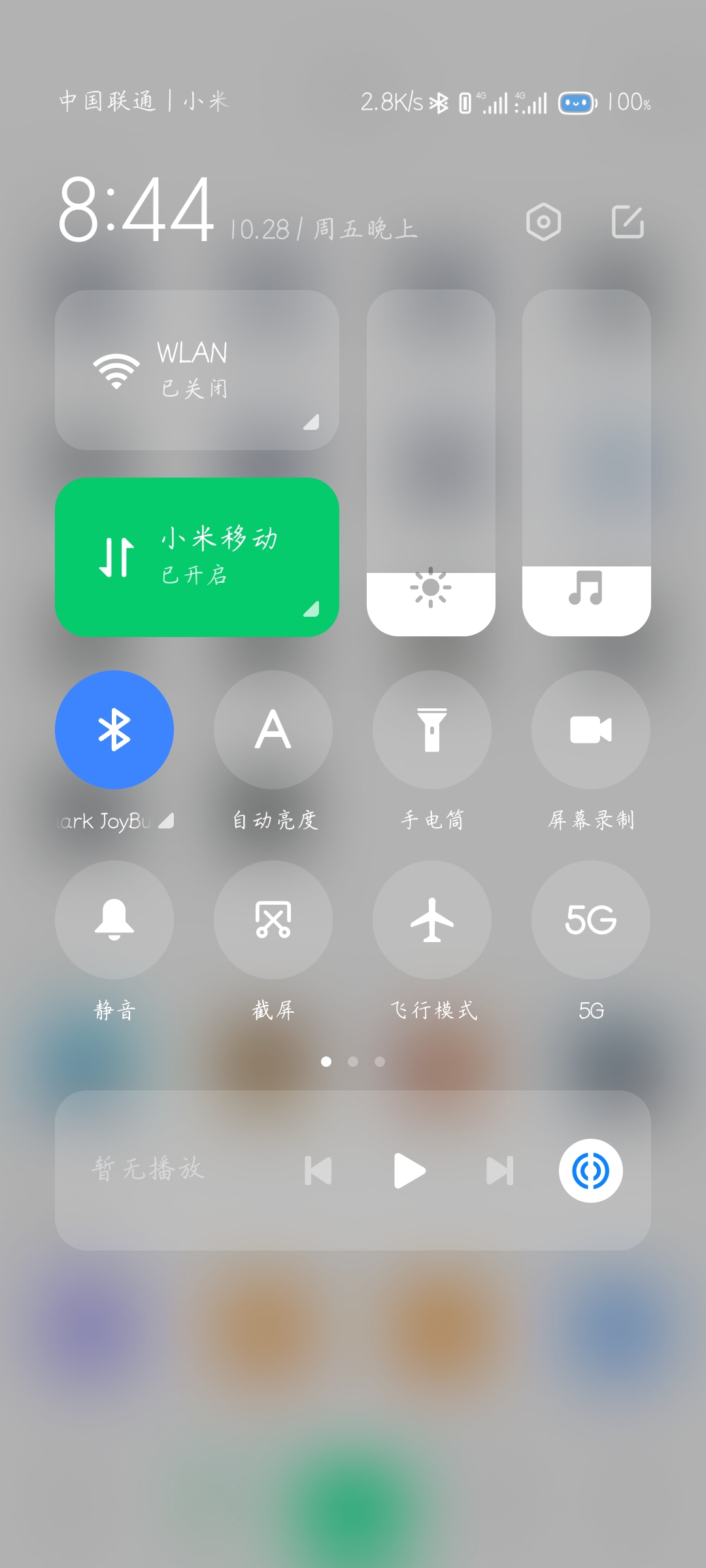Open the audio cast output button

pyautogui.click(x=591, y=1171)
